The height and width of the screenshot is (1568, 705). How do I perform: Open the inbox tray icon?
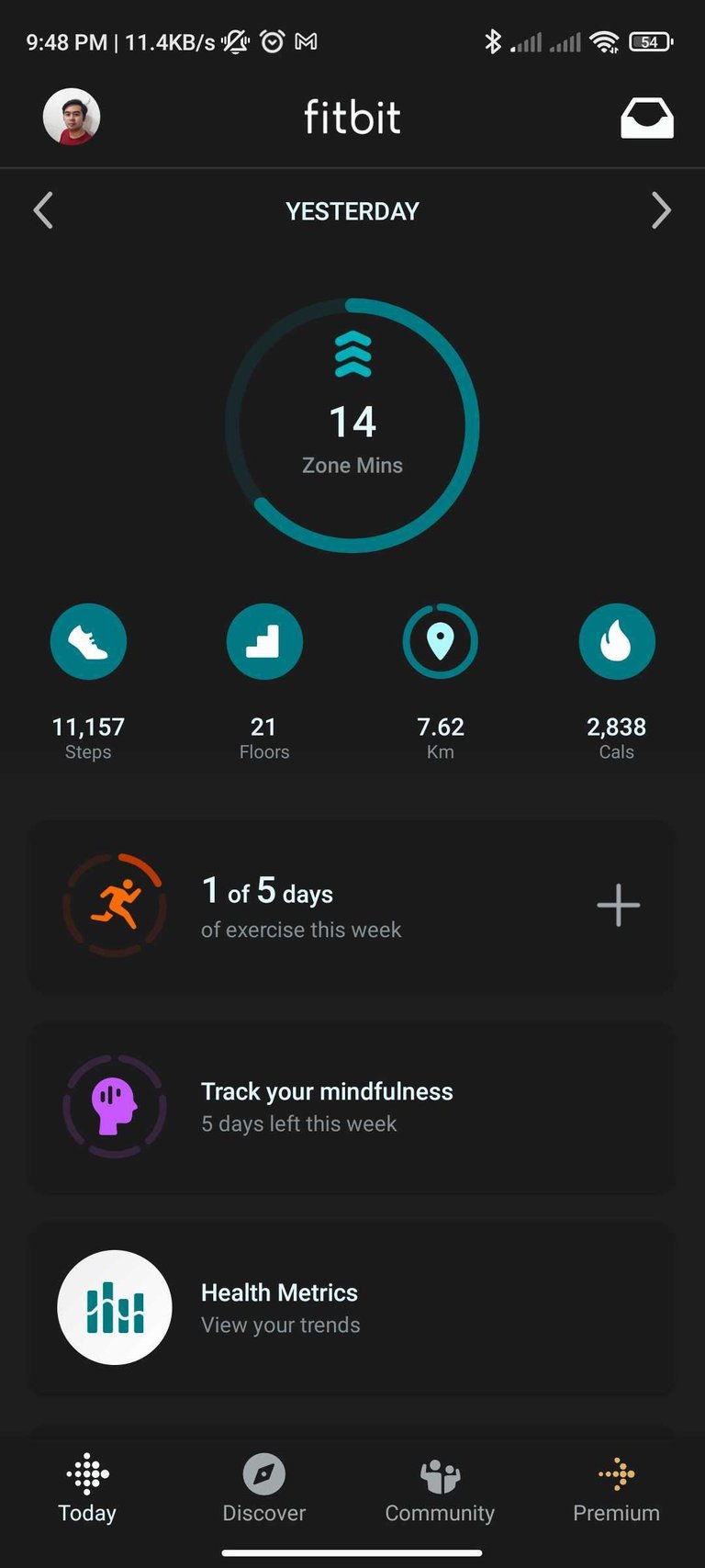[x=646, y=118]
